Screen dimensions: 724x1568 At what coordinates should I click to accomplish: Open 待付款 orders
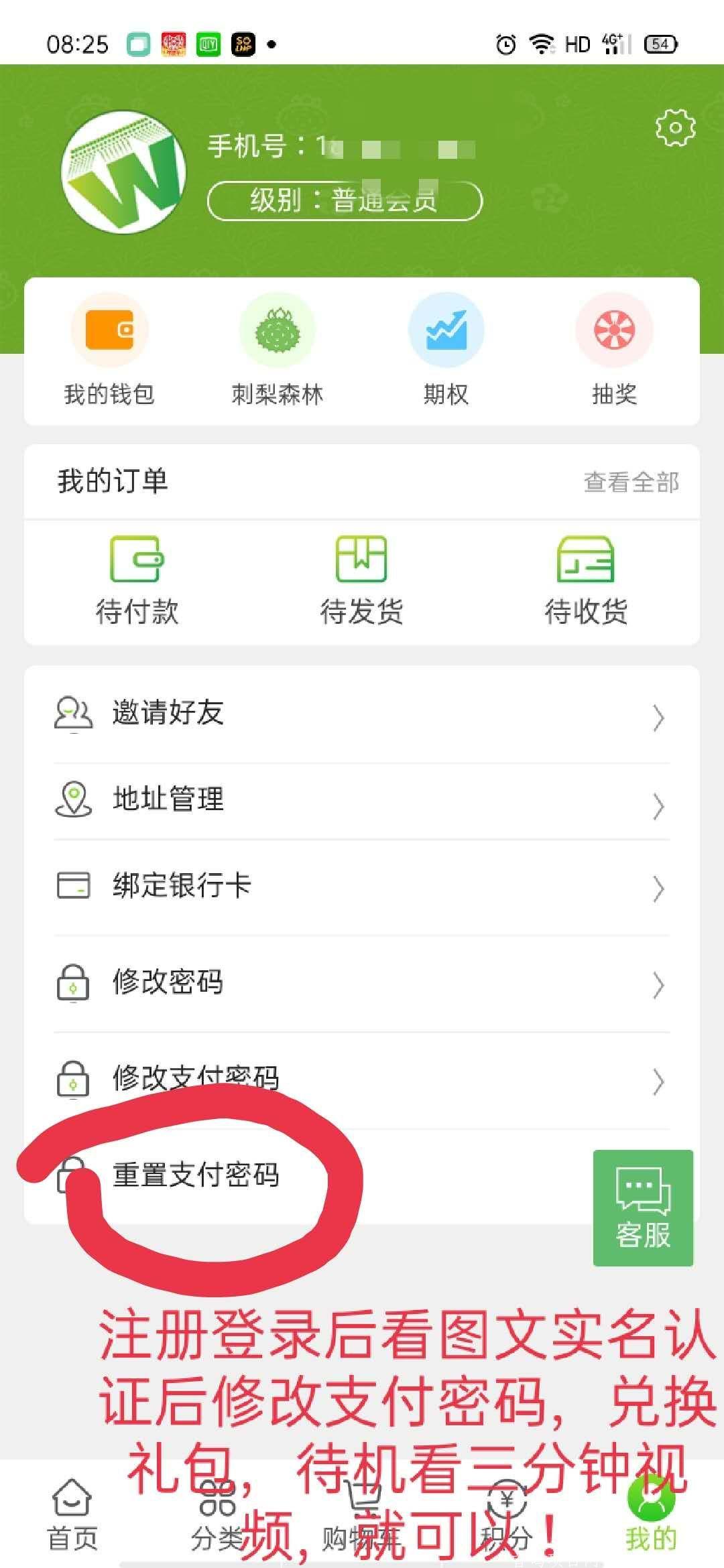pyautogui.click(x=137, y=581)
